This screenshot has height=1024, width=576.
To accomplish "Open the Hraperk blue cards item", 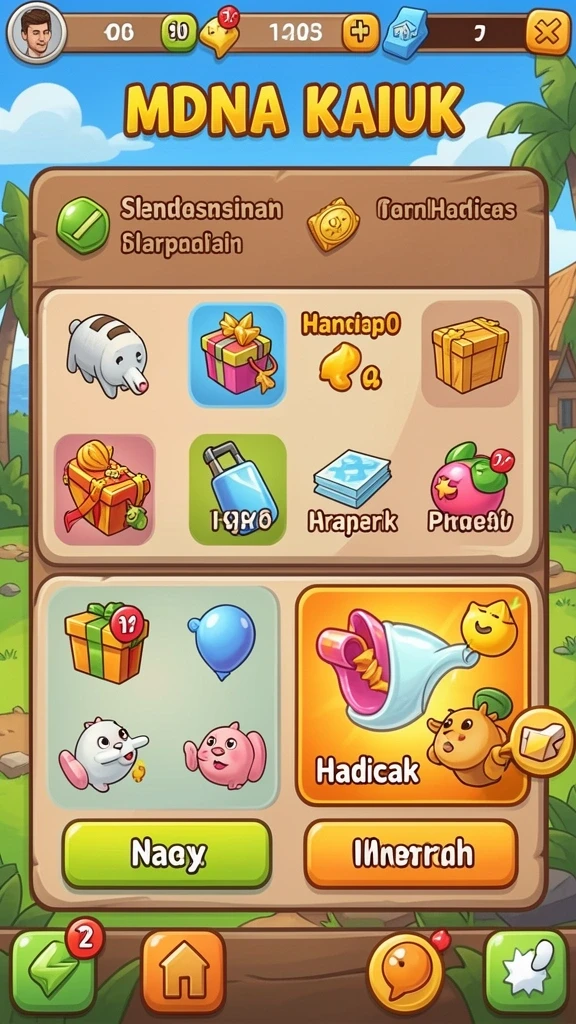I will [x=353, y=490].
